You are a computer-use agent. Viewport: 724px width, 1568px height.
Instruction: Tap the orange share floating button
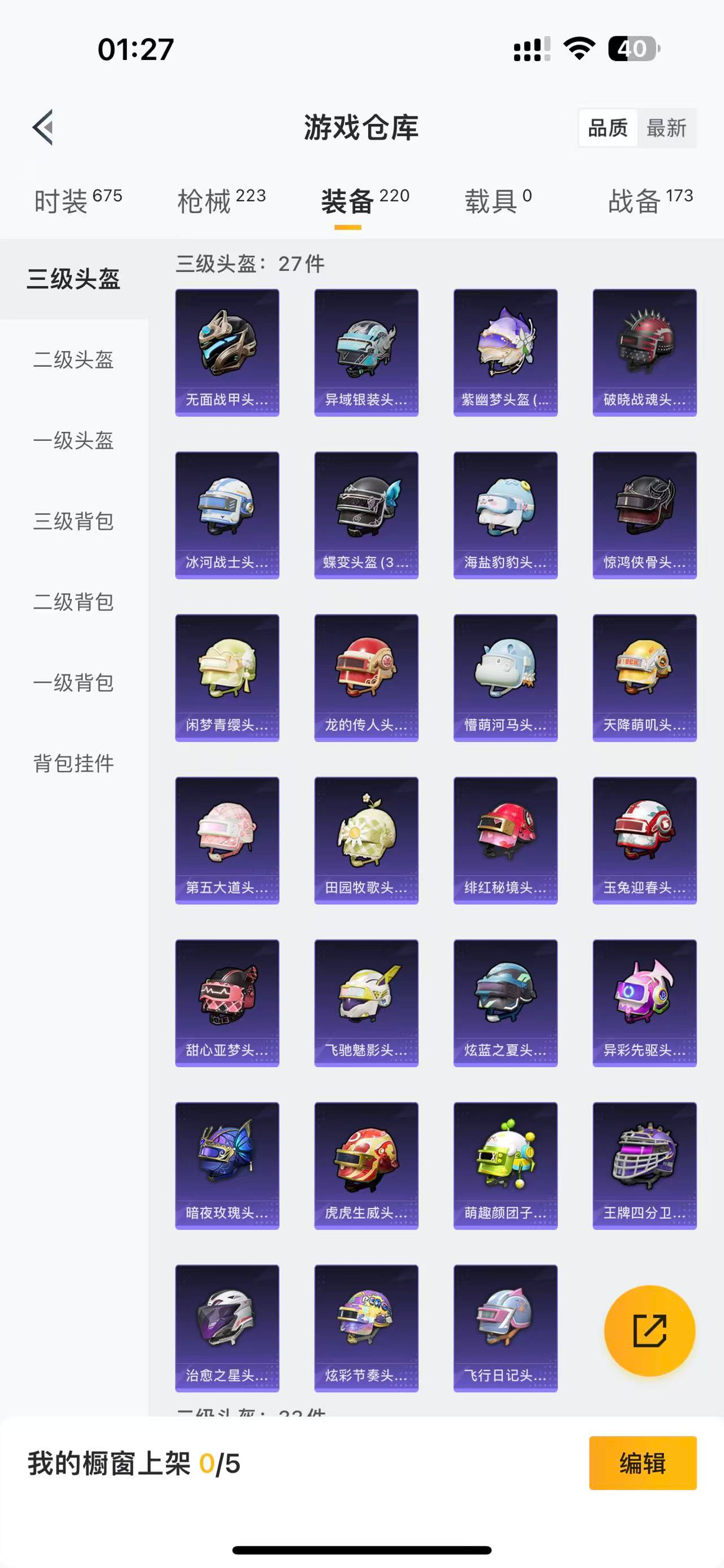[649, 1331]
